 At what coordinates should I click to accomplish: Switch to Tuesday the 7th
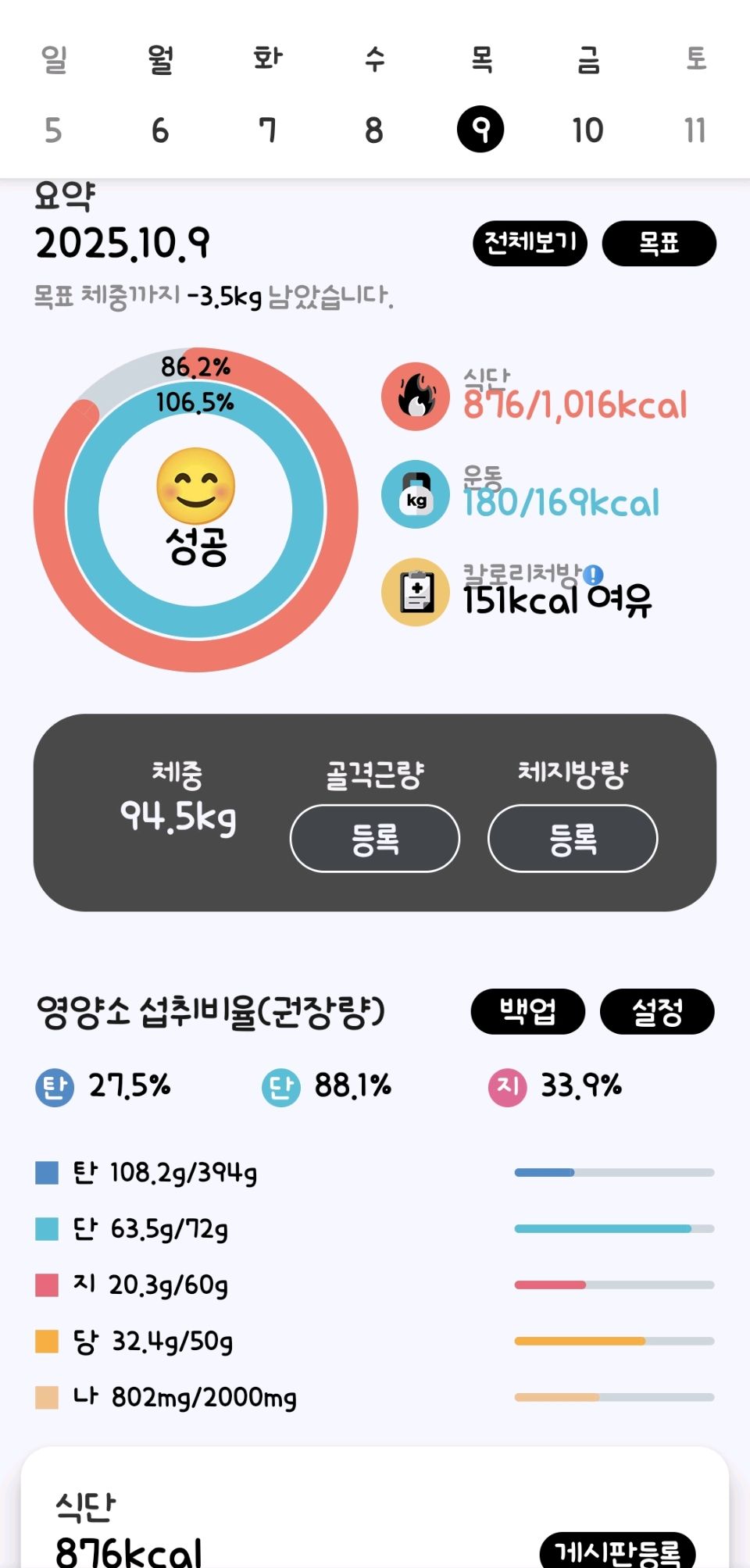[267, 130]
